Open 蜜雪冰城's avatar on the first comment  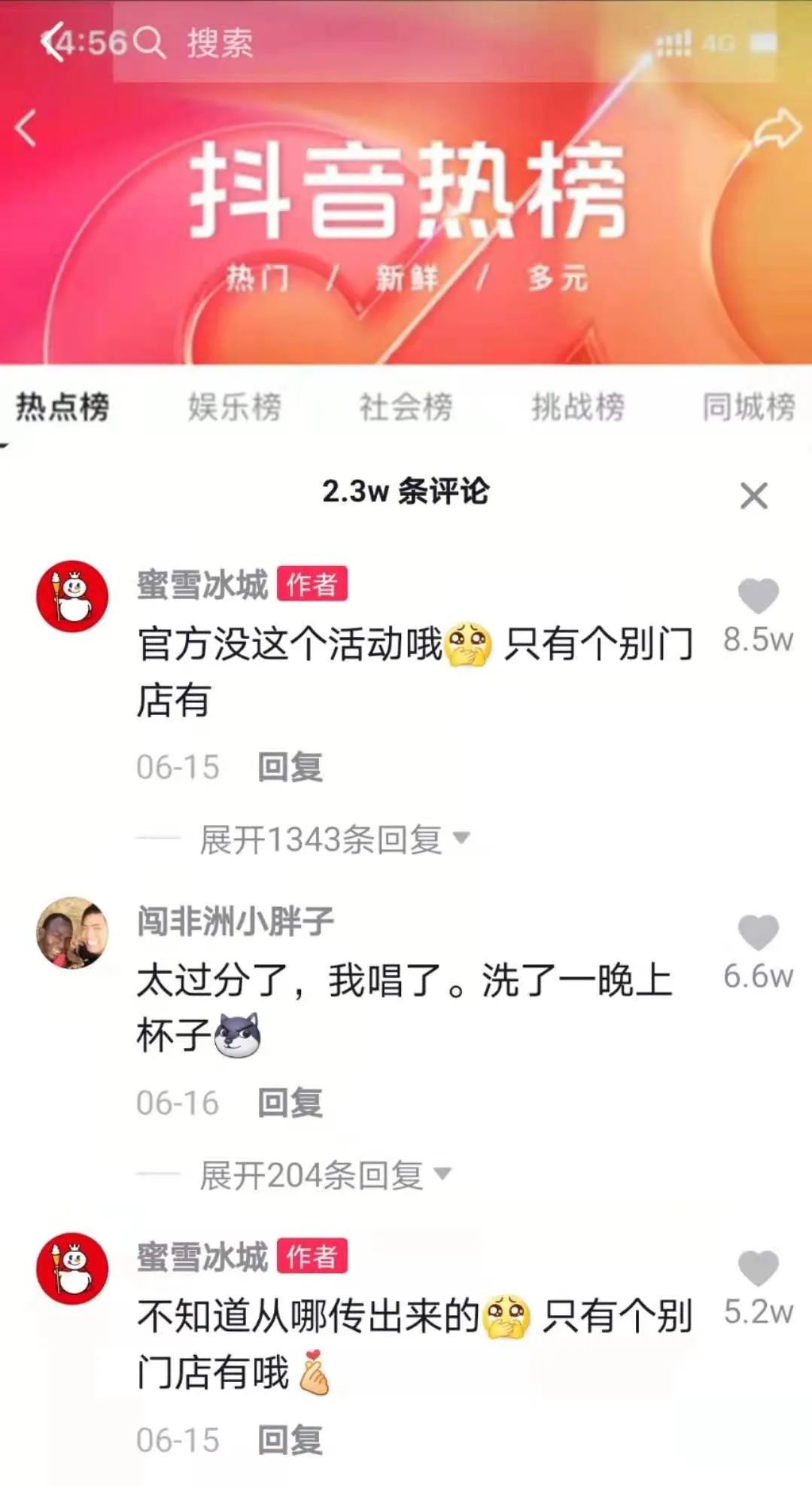pos(72,595)
